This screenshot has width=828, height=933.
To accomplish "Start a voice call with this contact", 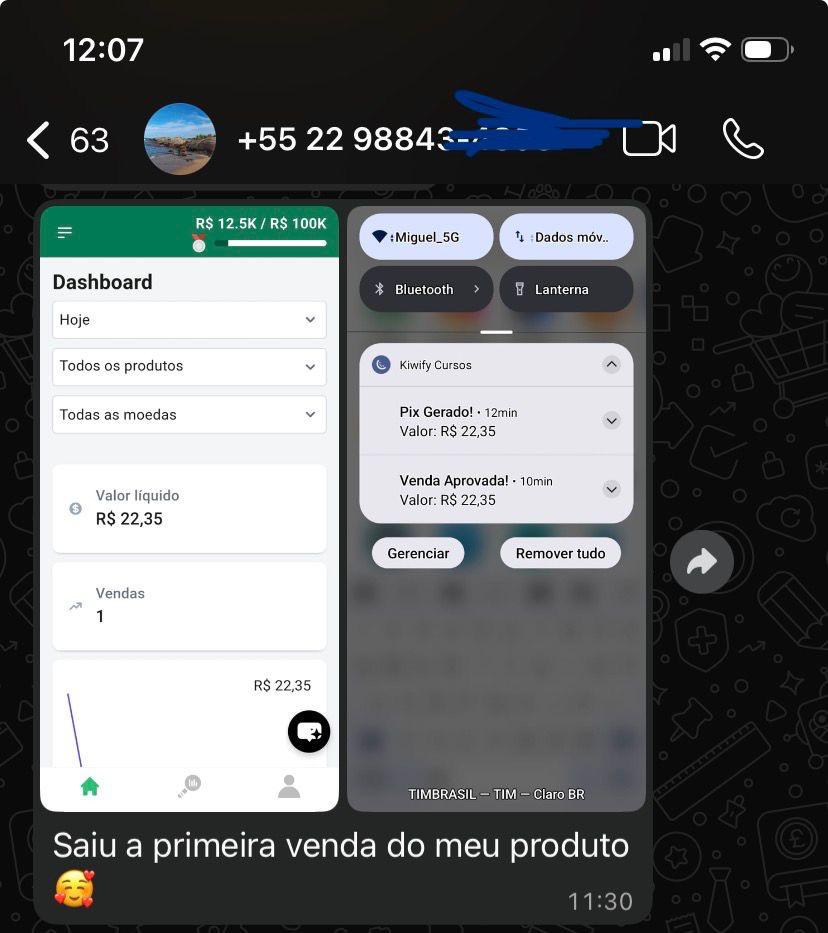I will click(743, 139).
